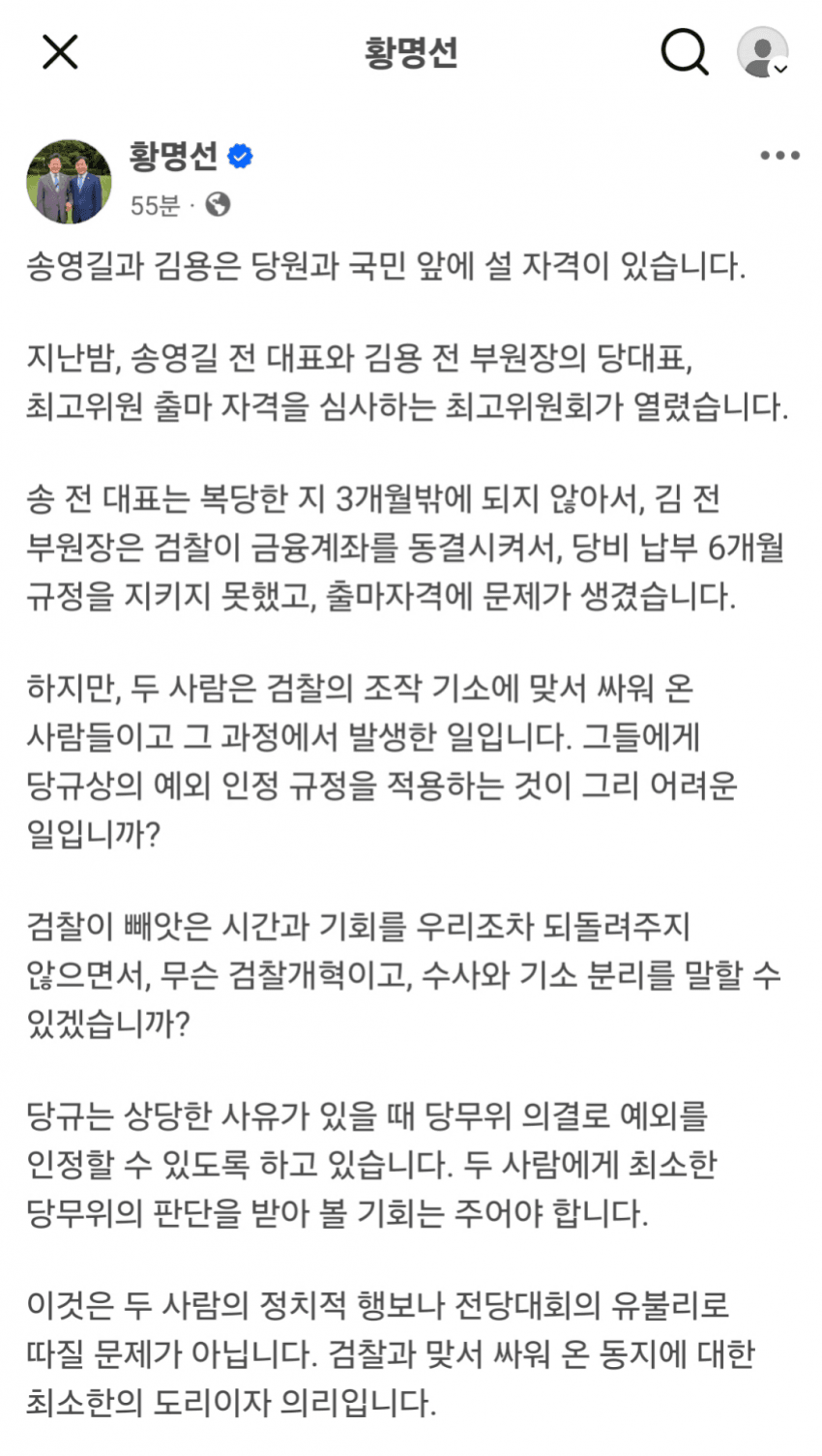Close the 황명선 page with the X
Viewport: 822px width, 1456px height.
60,52
